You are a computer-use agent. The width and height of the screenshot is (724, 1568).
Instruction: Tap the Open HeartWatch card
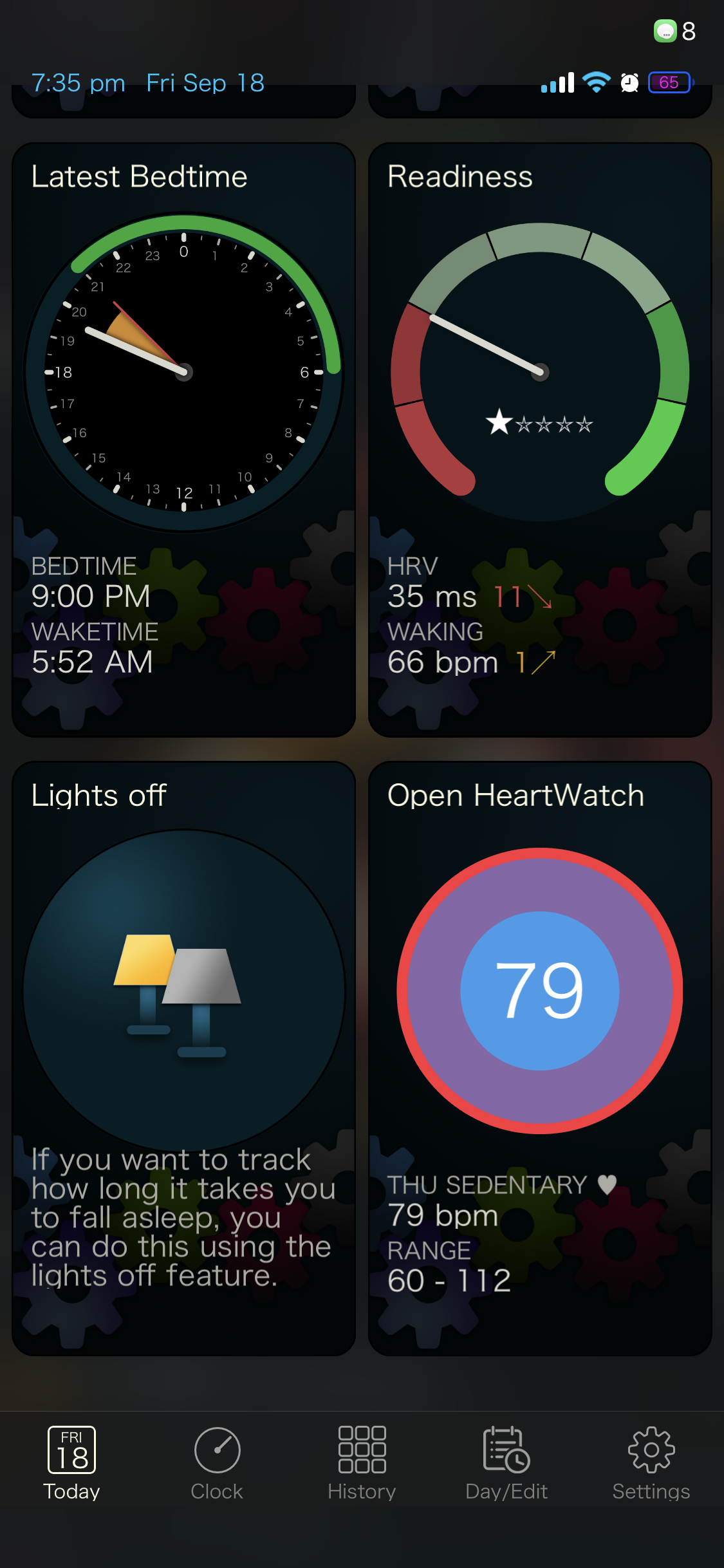click(x=539, y=1058)
